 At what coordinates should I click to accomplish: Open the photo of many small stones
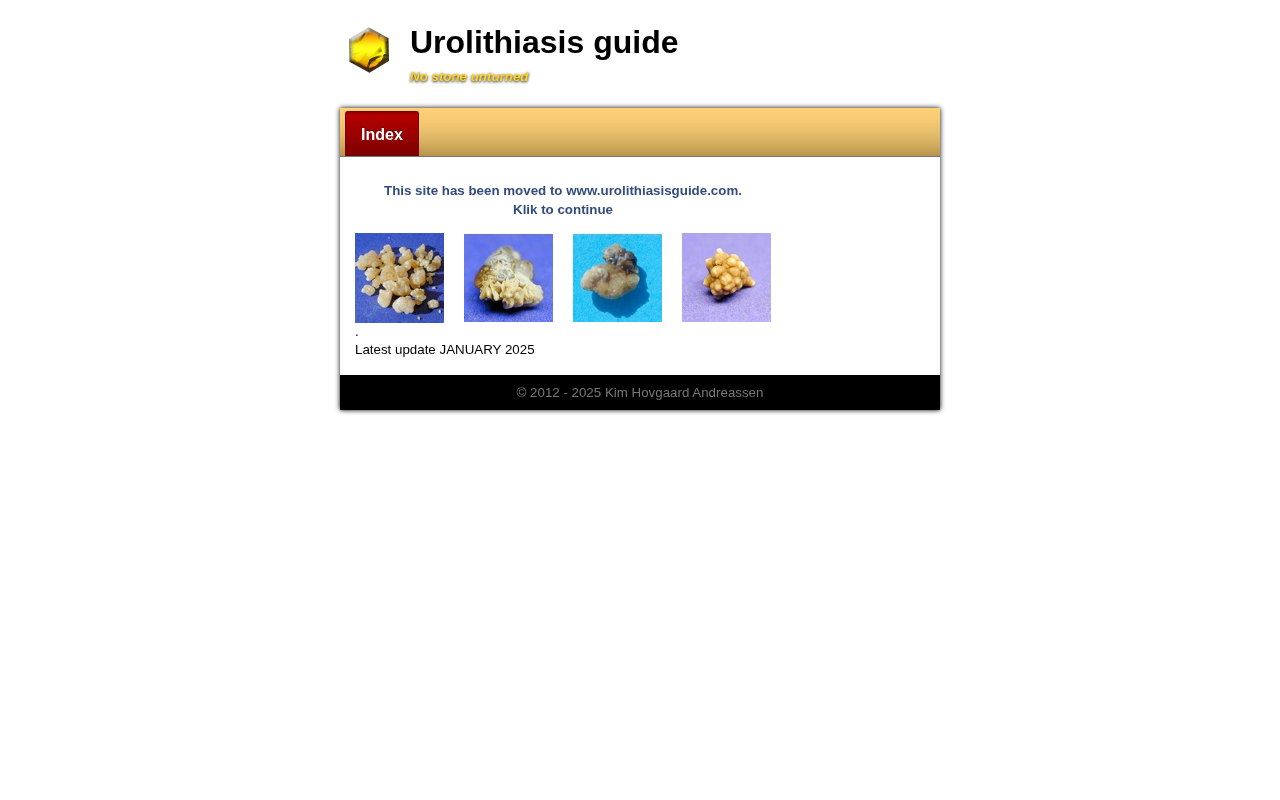(x=399, y=278)
